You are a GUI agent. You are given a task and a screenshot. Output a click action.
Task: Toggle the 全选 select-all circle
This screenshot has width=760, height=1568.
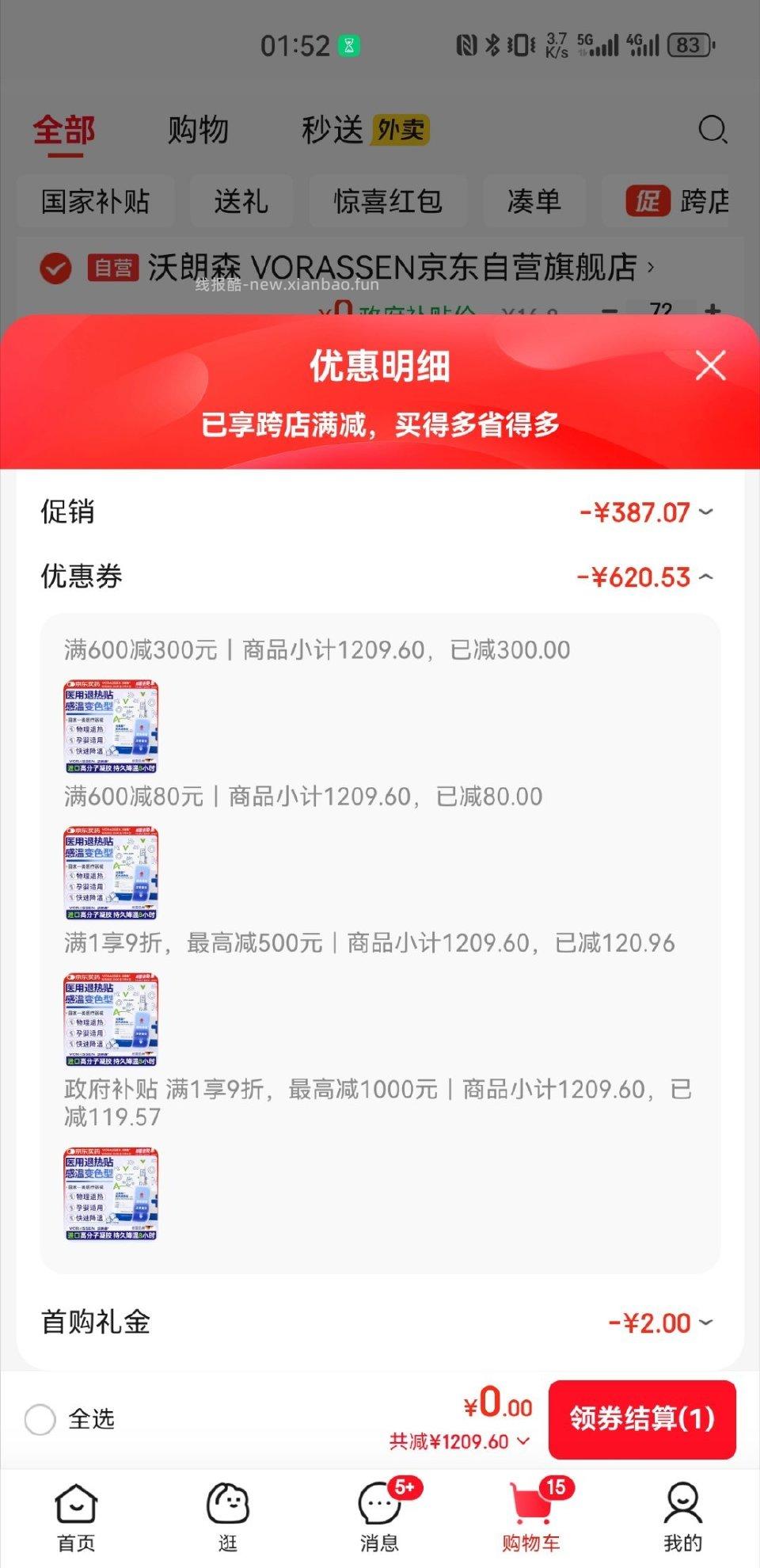coord(41,1420)
